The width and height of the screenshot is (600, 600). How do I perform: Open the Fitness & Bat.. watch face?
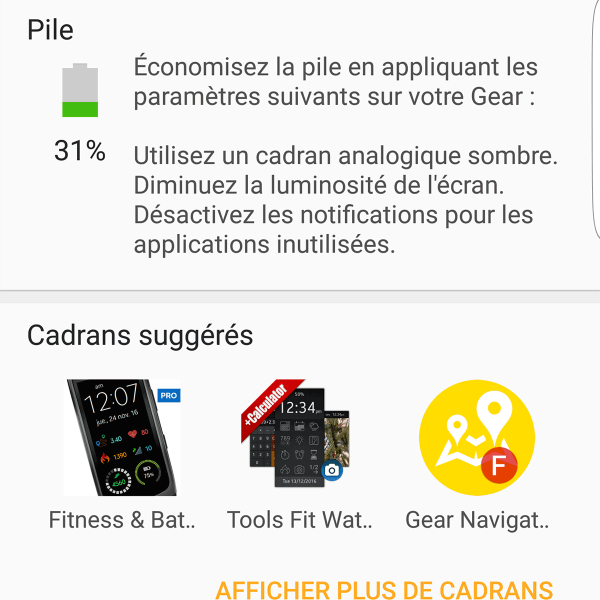tap(121, 438)
